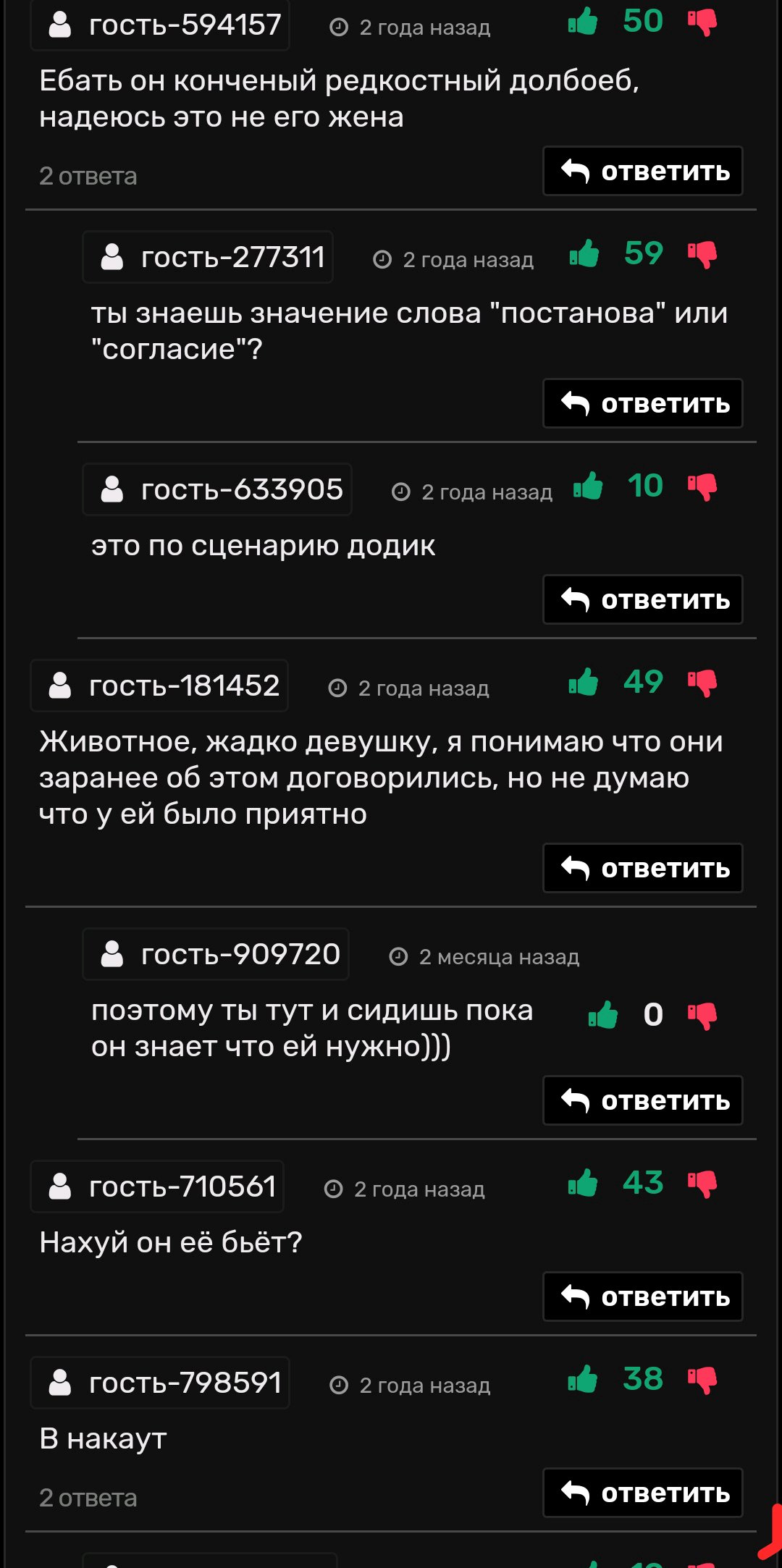
Task: Dislike the reply from гость-633905
Action: click(x=702, y=486)
